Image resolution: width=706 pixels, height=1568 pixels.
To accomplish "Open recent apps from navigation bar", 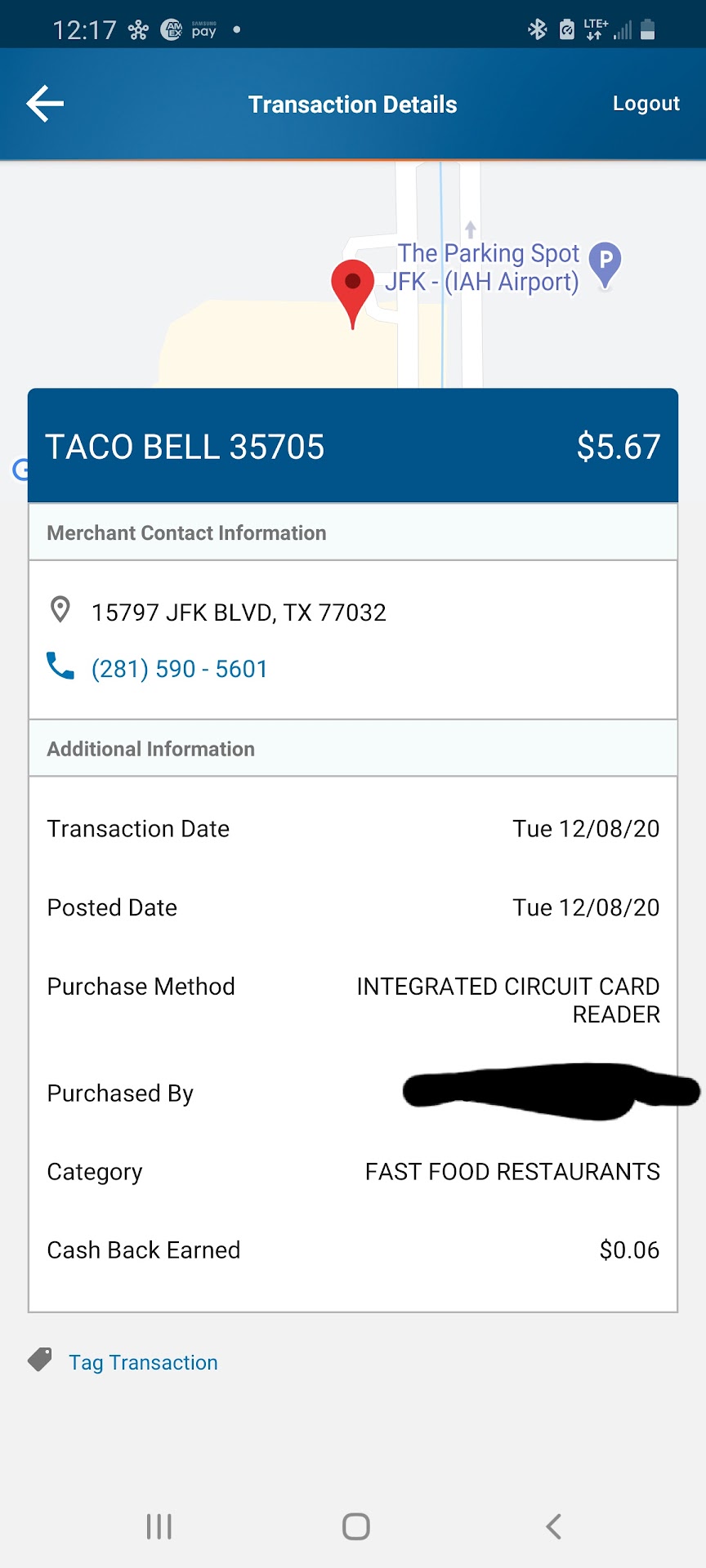I will click(x=159, y=1526).
